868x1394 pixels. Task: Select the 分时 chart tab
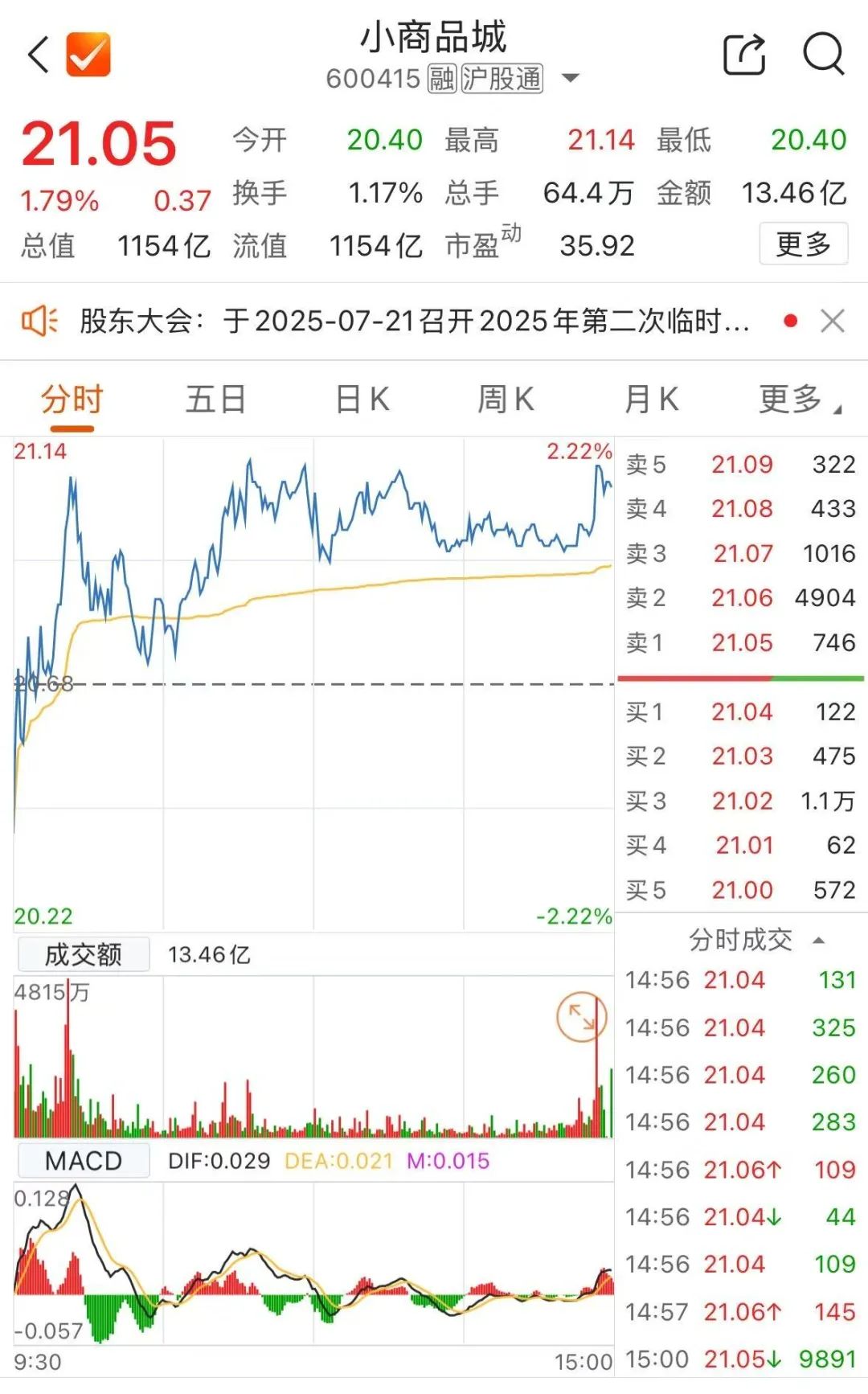tap(72, 399)
